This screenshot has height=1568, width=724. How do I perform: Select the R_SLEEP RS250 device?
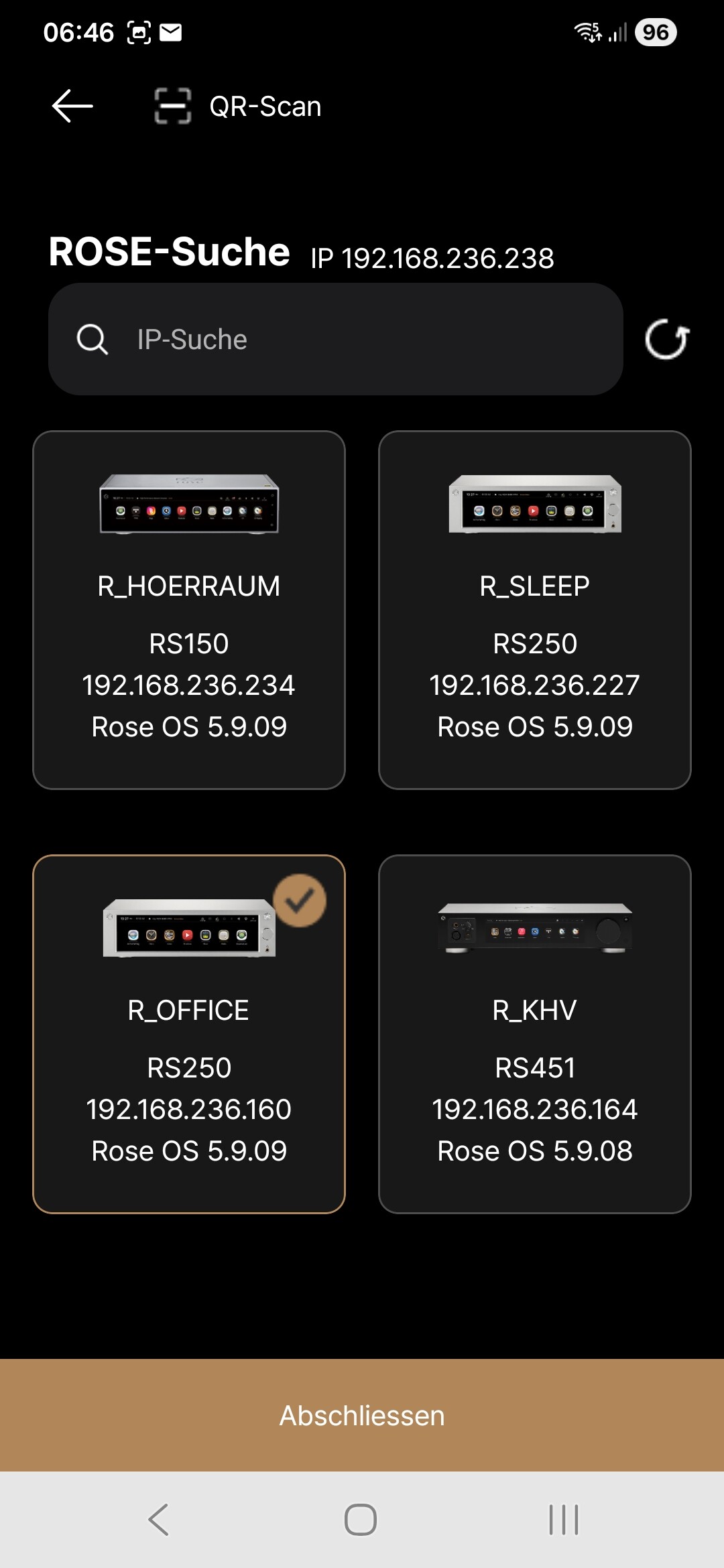[x=534, y=610]
